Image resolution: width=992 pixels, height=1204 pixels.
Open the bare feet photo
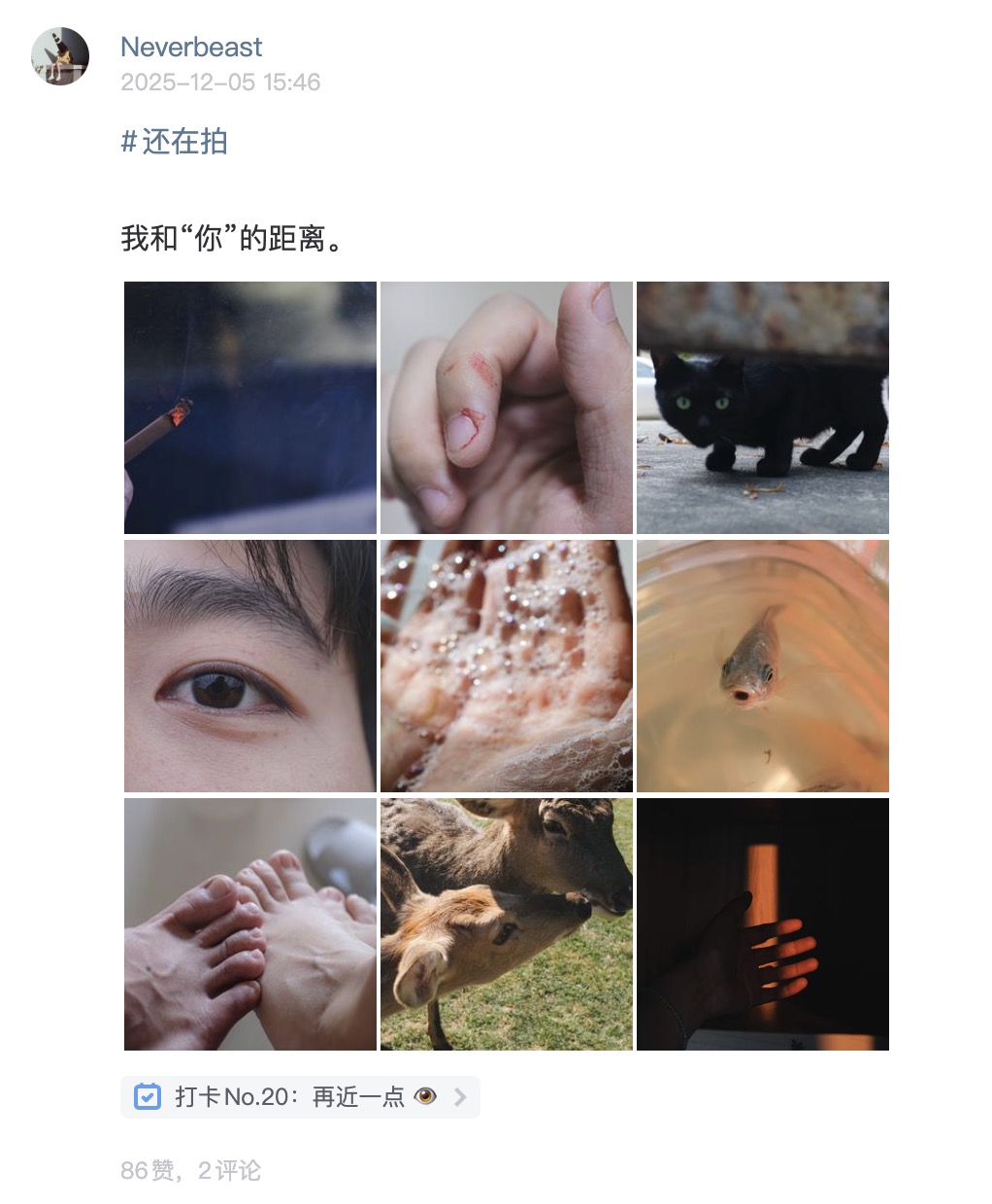click(x=250, y=924)
